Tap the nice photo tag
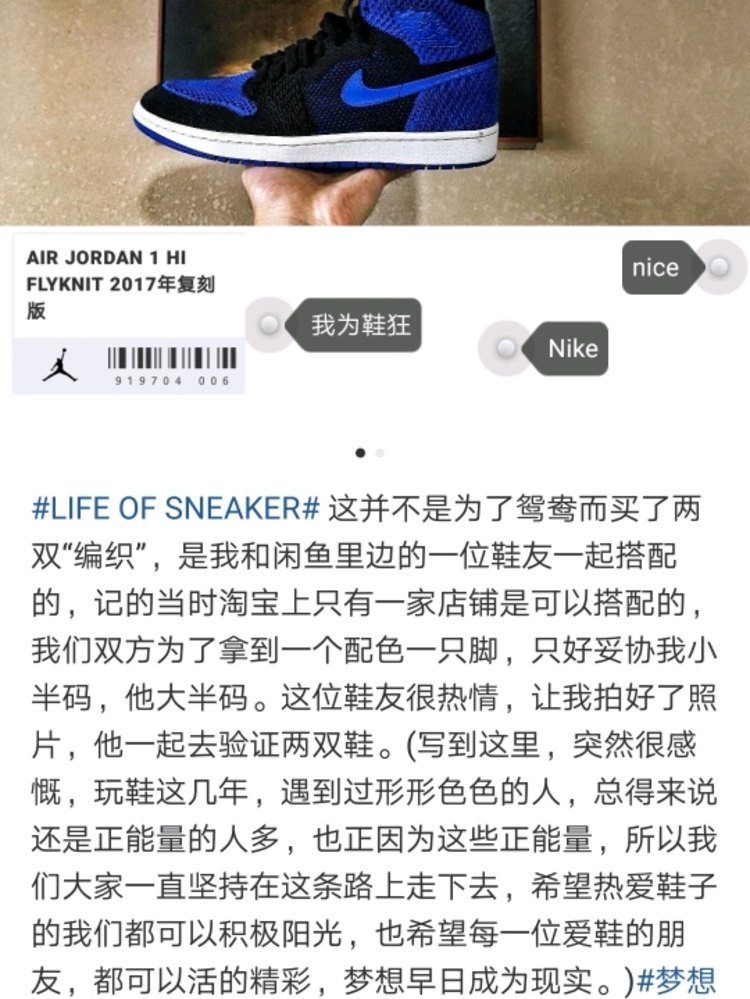This screenshot has width=750, height=999. tap(656, 268)
